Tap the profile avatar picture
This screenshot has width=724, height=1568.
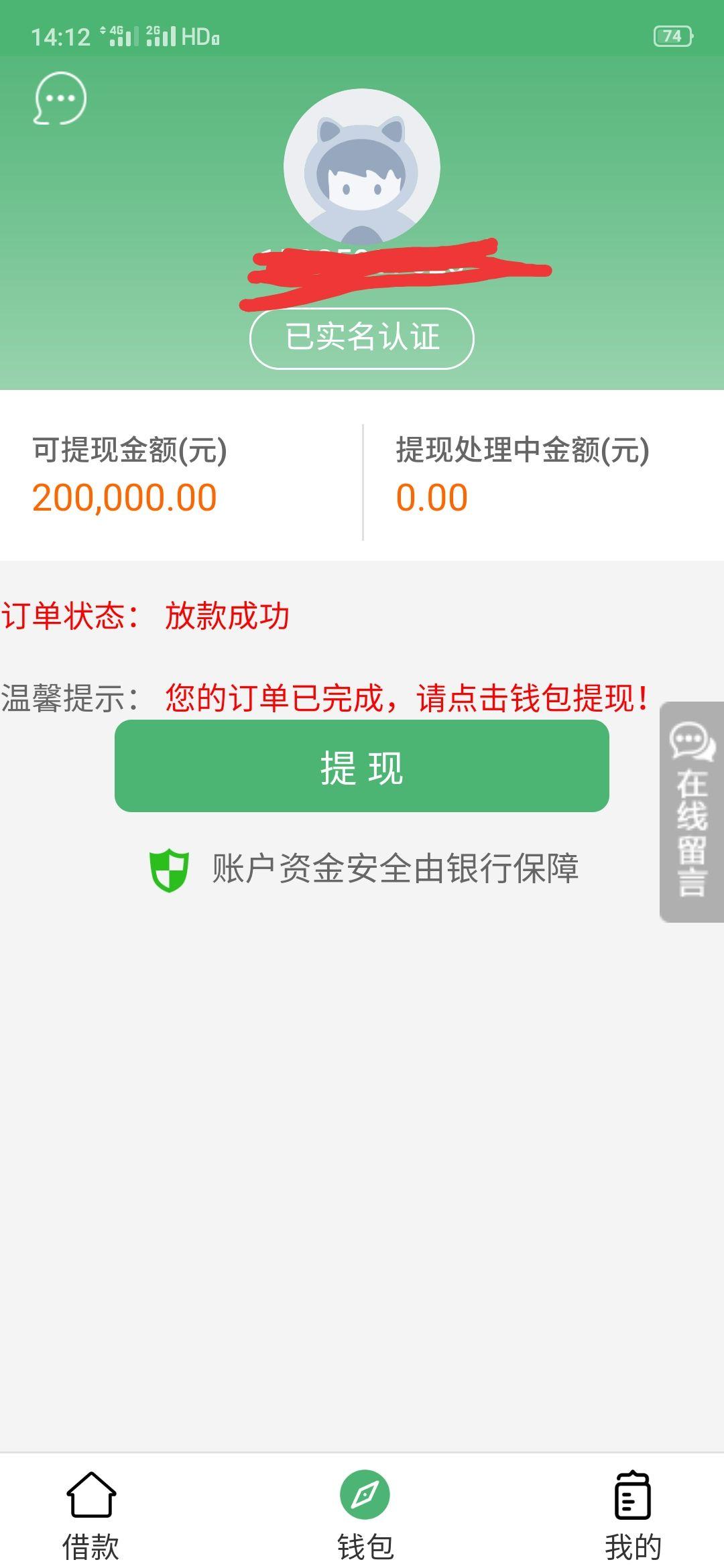[x=362, y=168]
